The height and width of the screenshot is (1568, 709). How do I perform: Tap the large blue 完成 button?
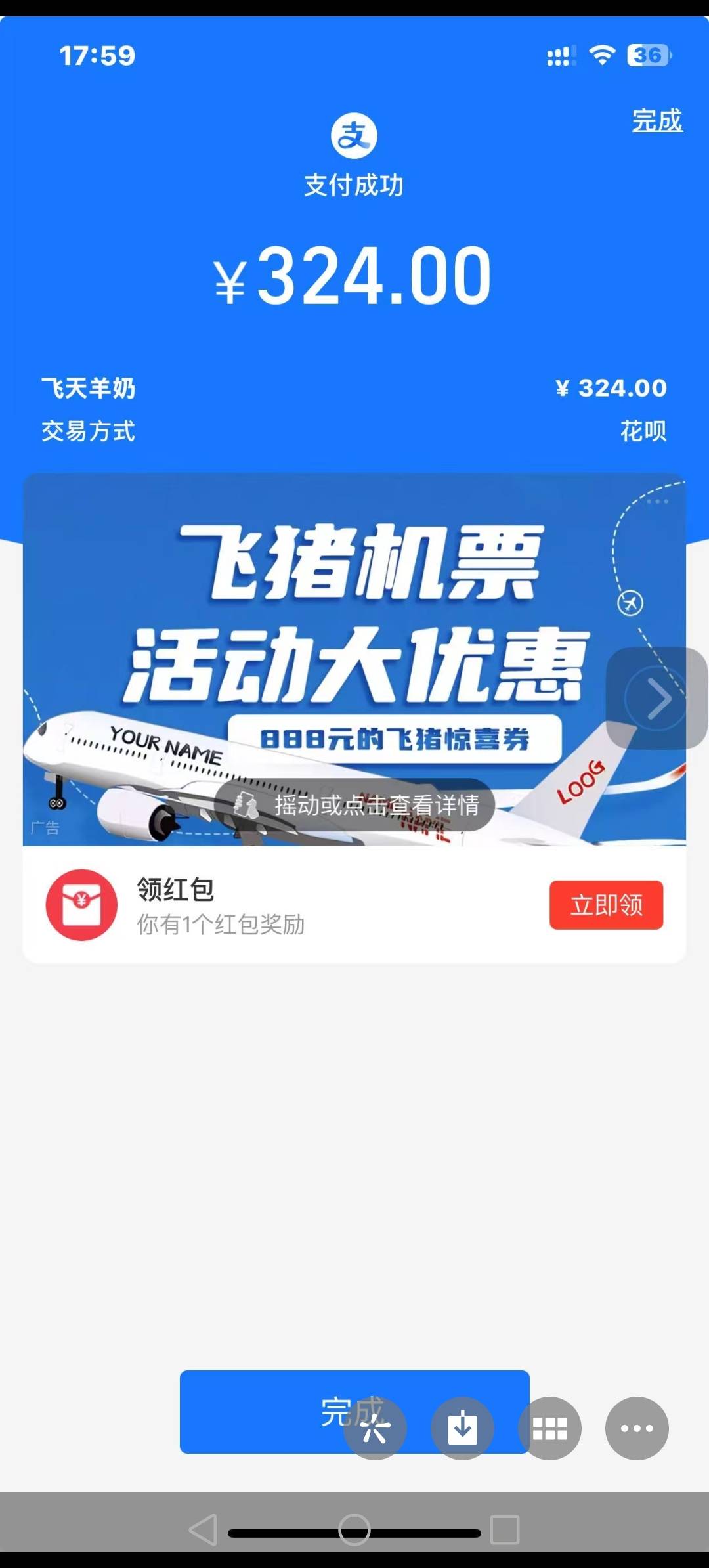click(263, 1412)
